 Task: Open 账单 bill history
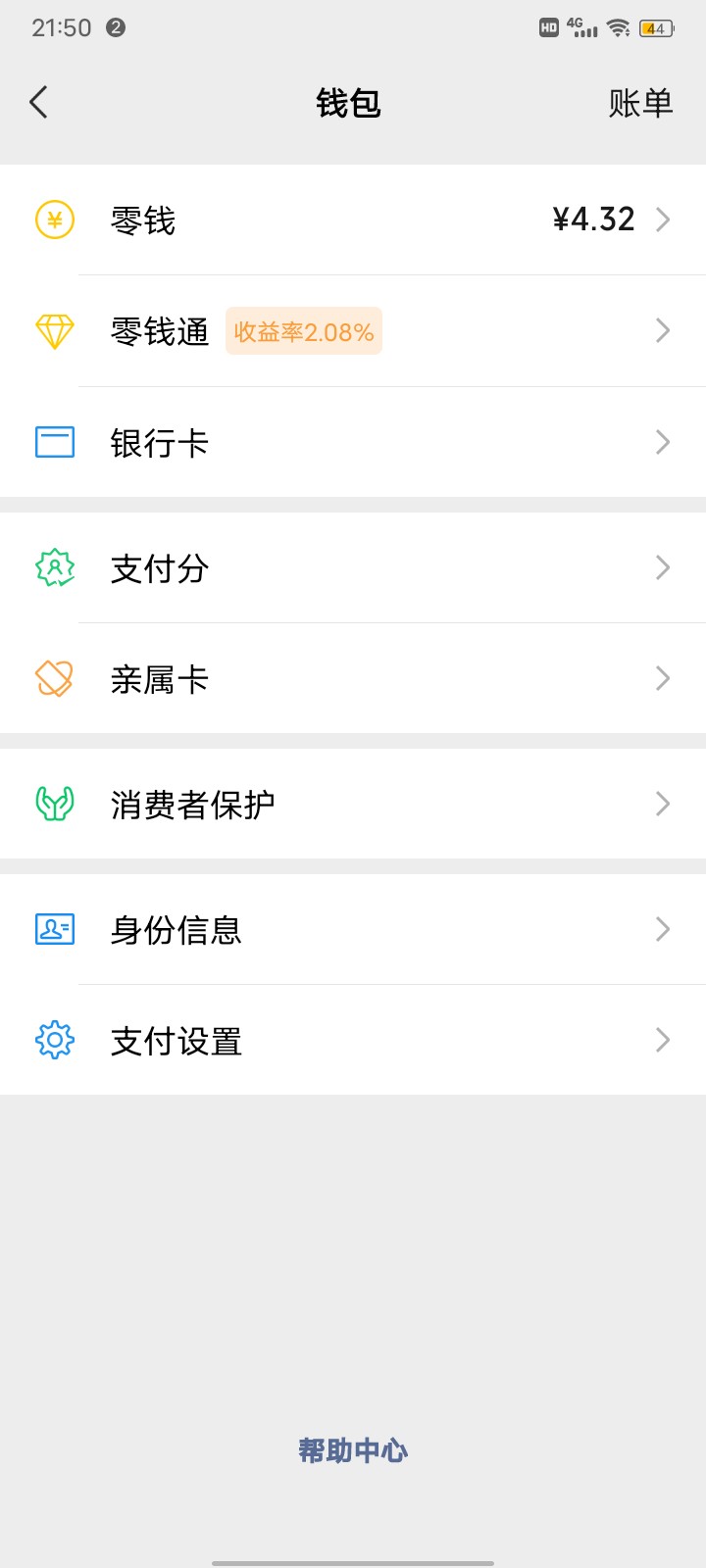coord(640,103)
